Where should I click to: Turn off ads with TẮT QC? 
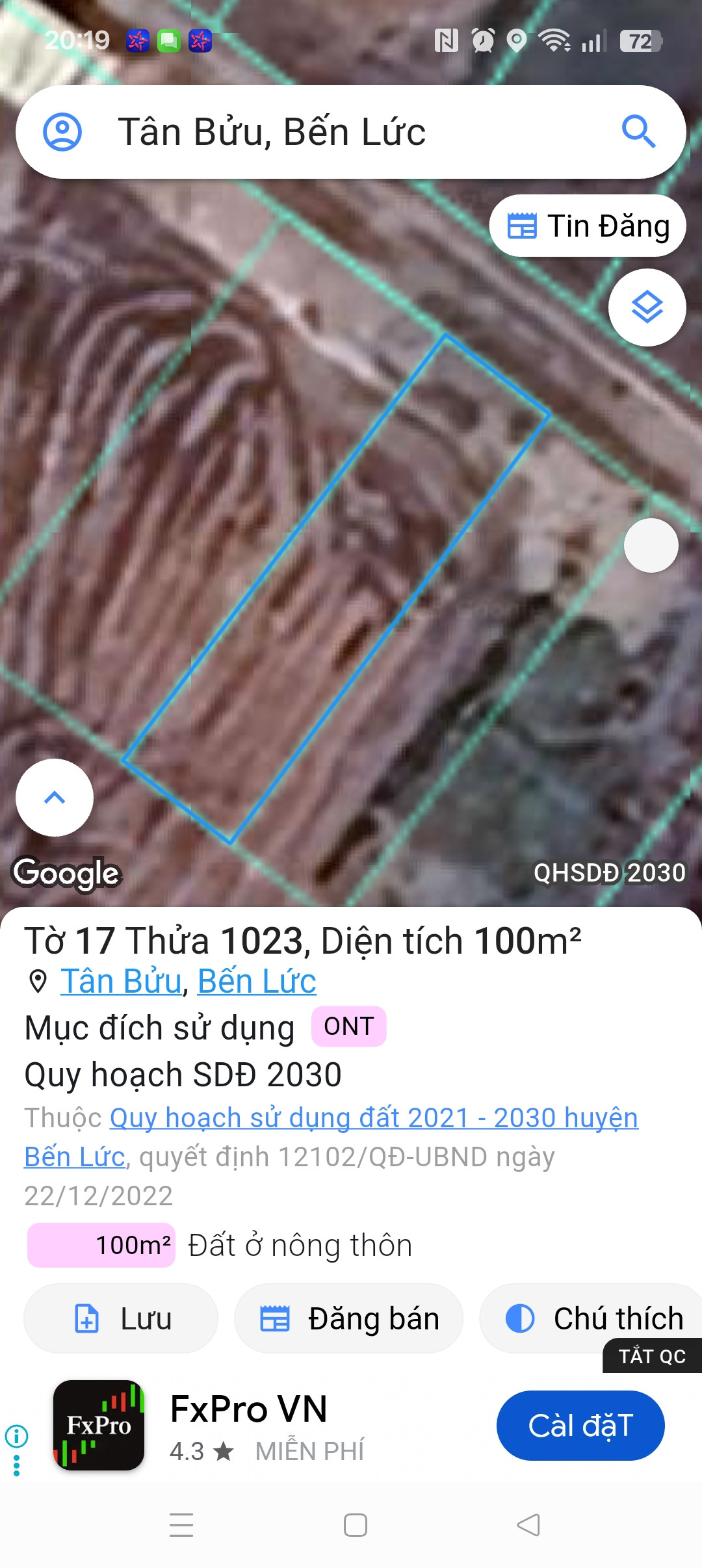(x=652, y=1357)
